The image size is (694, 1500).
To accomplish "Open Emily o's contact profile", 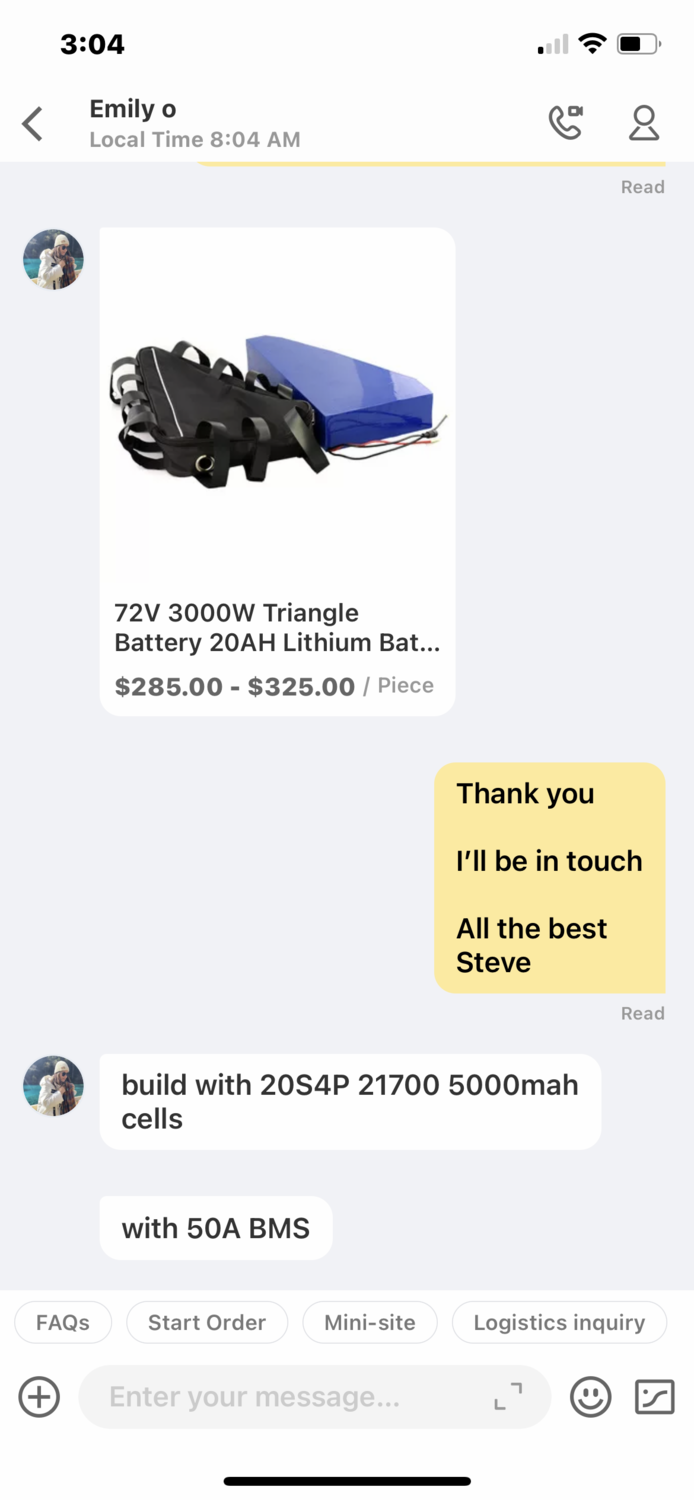I will point(644,123).
